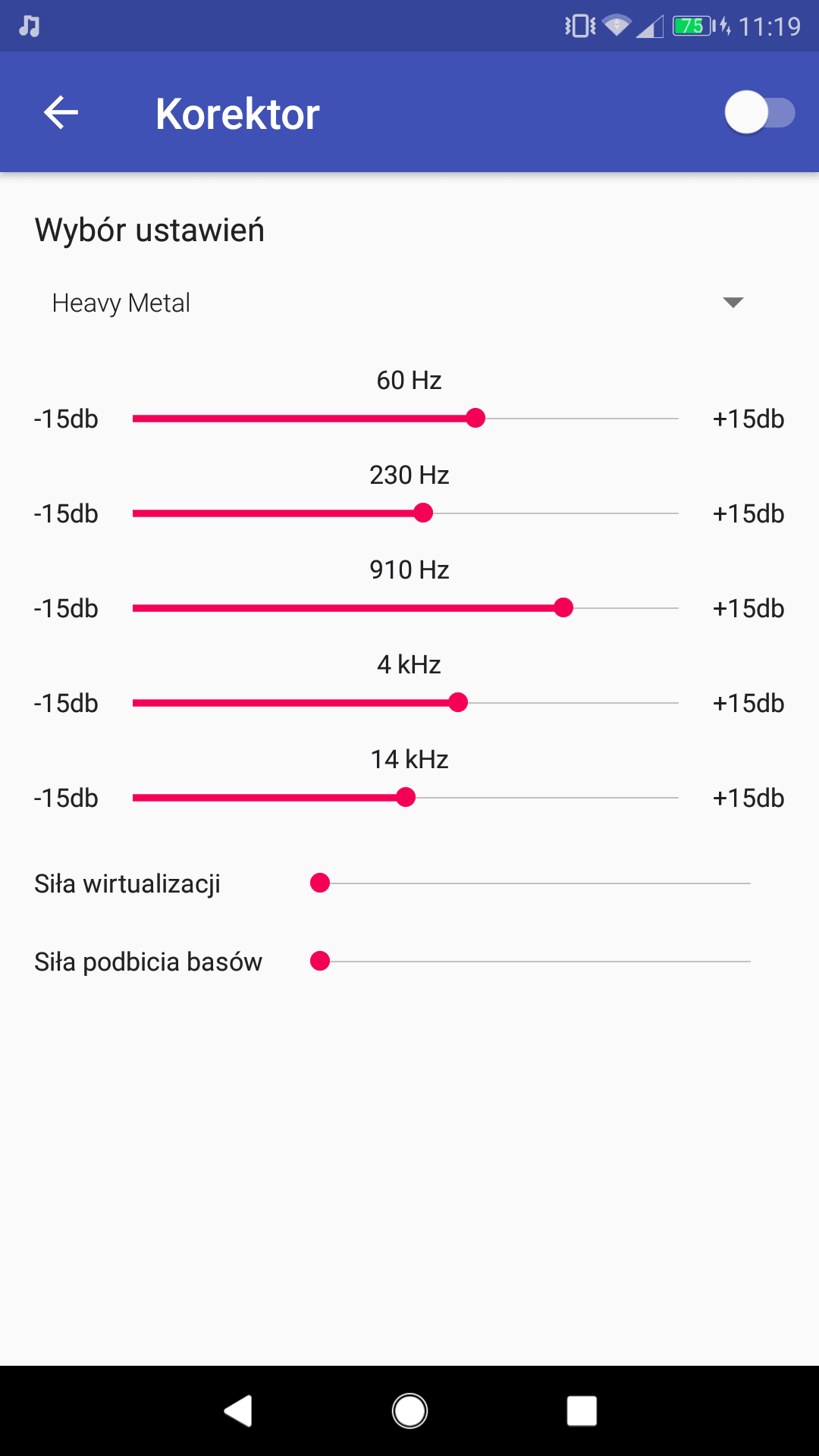Tap the 230 Hz band slider
Viewport: 819px width, 1456px height.
pos(406,513)
